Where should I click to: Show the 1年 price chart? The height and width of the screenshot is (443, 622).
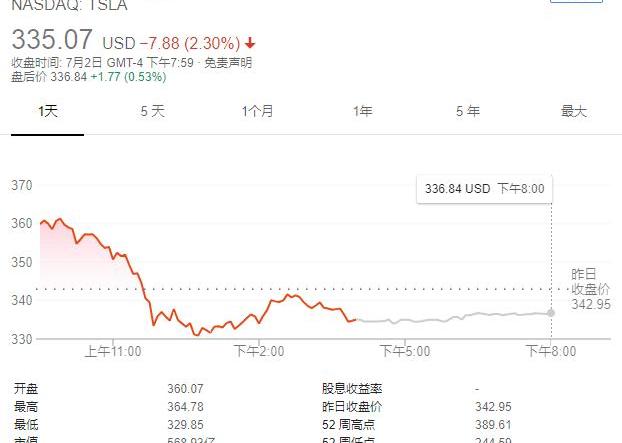click(x=362, y=111)
